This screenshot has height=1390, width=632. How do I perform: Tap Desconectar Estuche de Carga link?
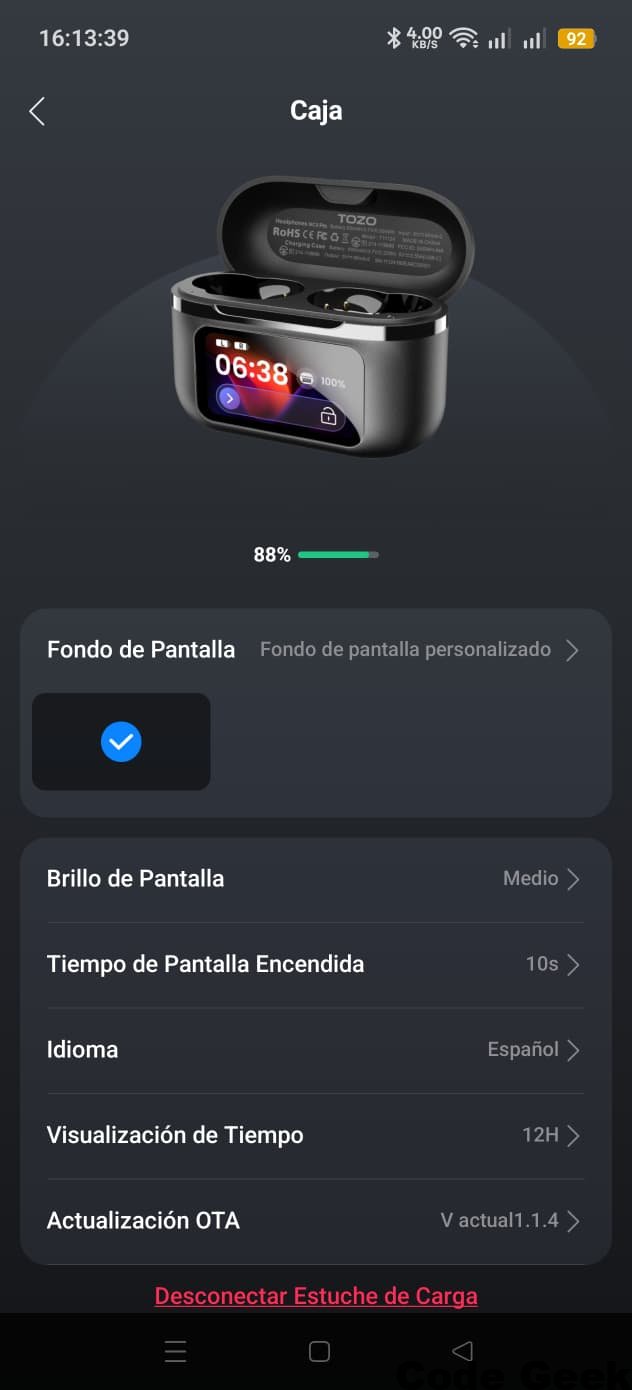316,1296
